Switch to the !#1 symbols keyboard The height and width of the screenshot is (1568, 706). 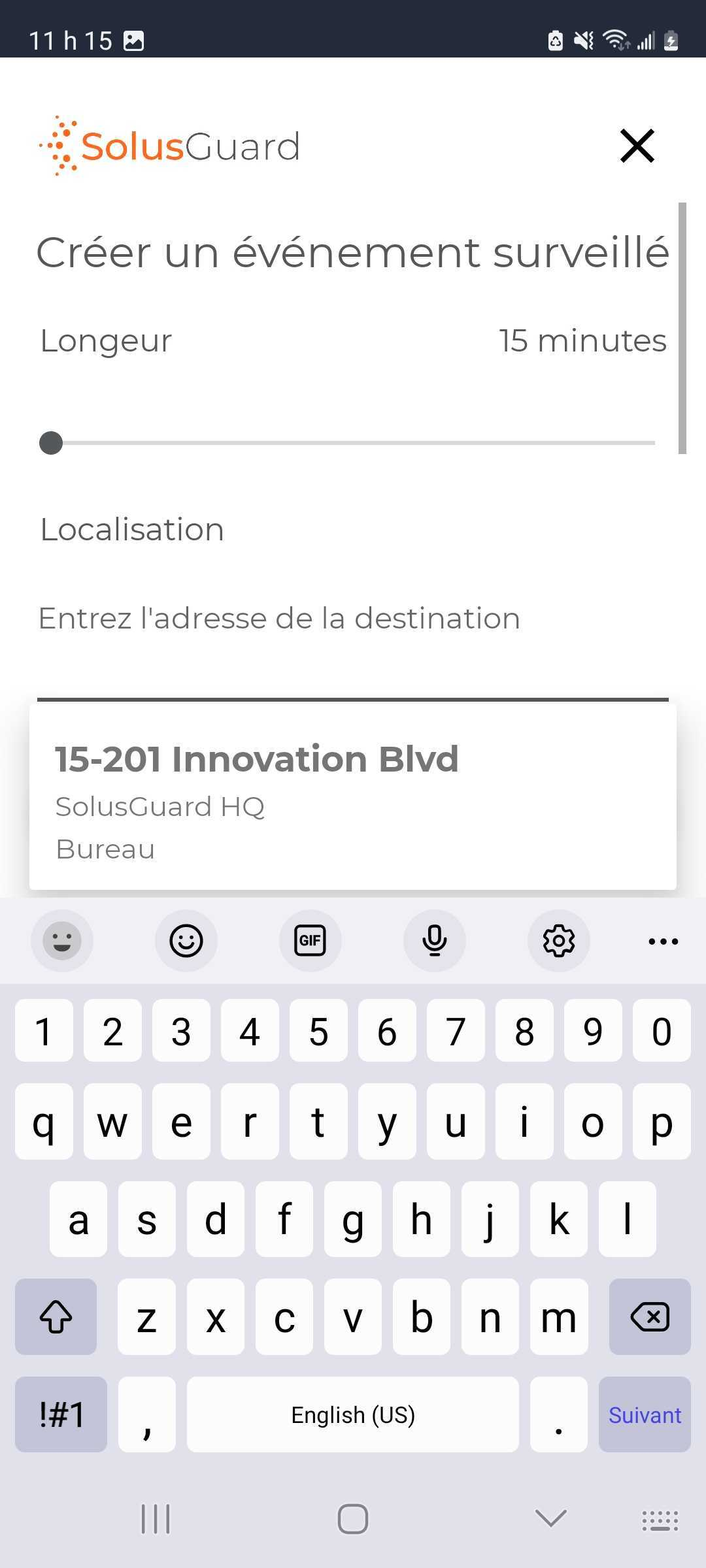pyautogui.click(x=61, y=1414)
